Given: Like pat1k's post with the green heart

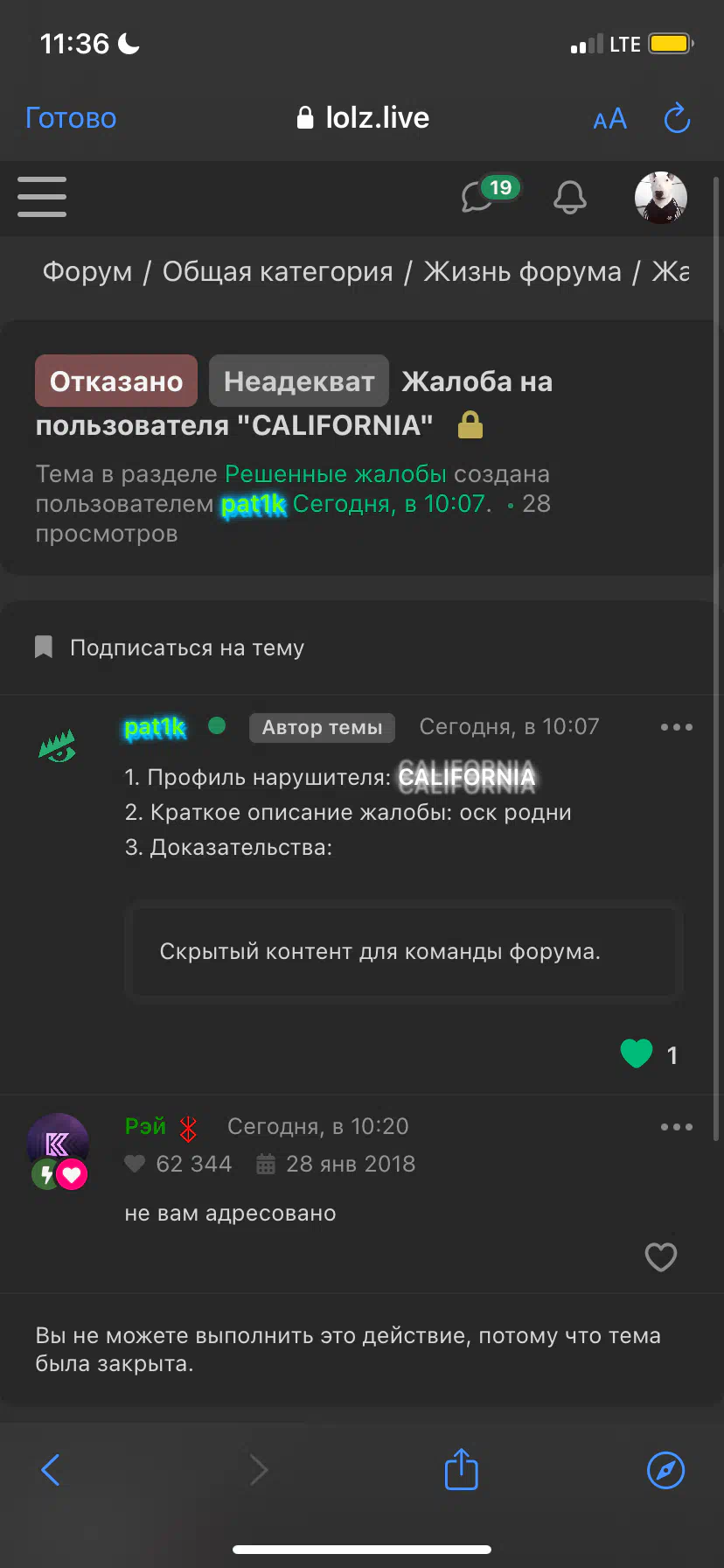Looking at the screenshot, I should 637,1053.
